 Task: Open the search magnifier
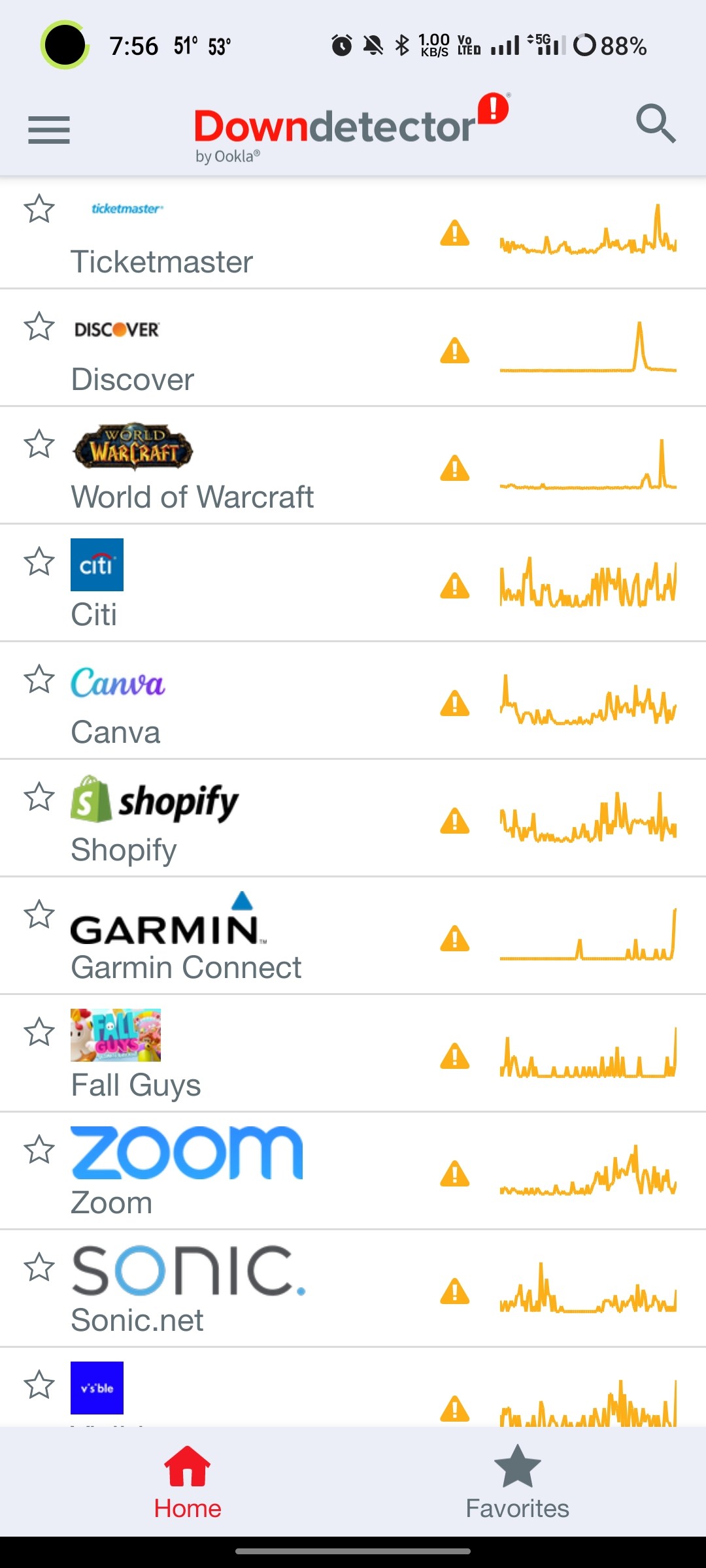pos(656,123)
